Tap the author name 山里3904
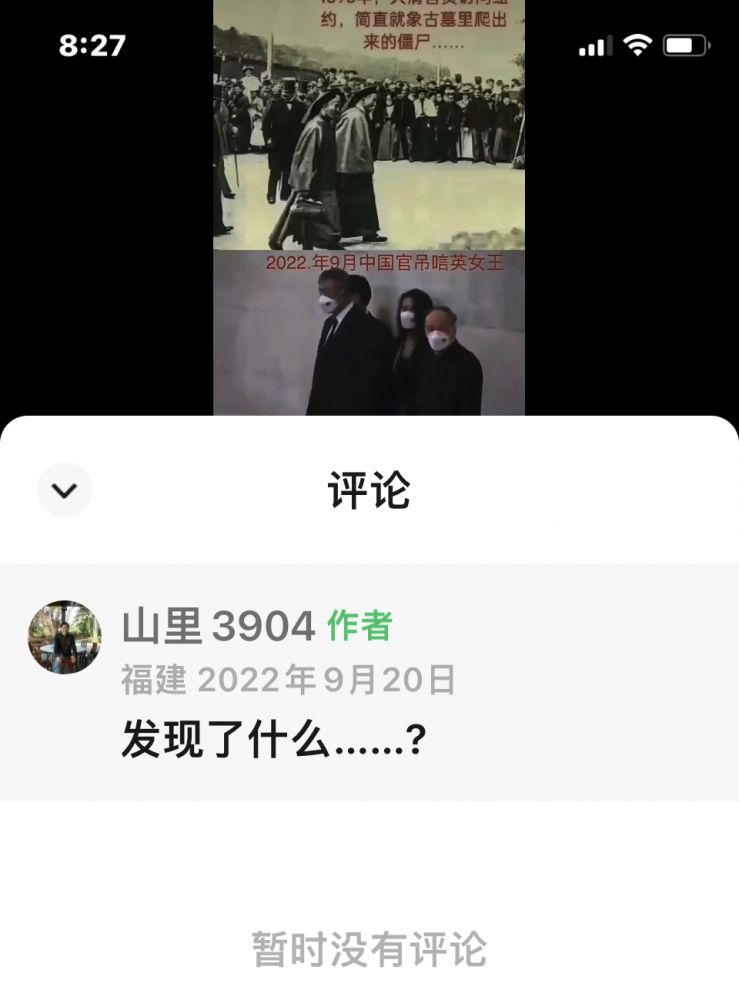Screen dimensions: 739x1000 click(x=219, y=627)
